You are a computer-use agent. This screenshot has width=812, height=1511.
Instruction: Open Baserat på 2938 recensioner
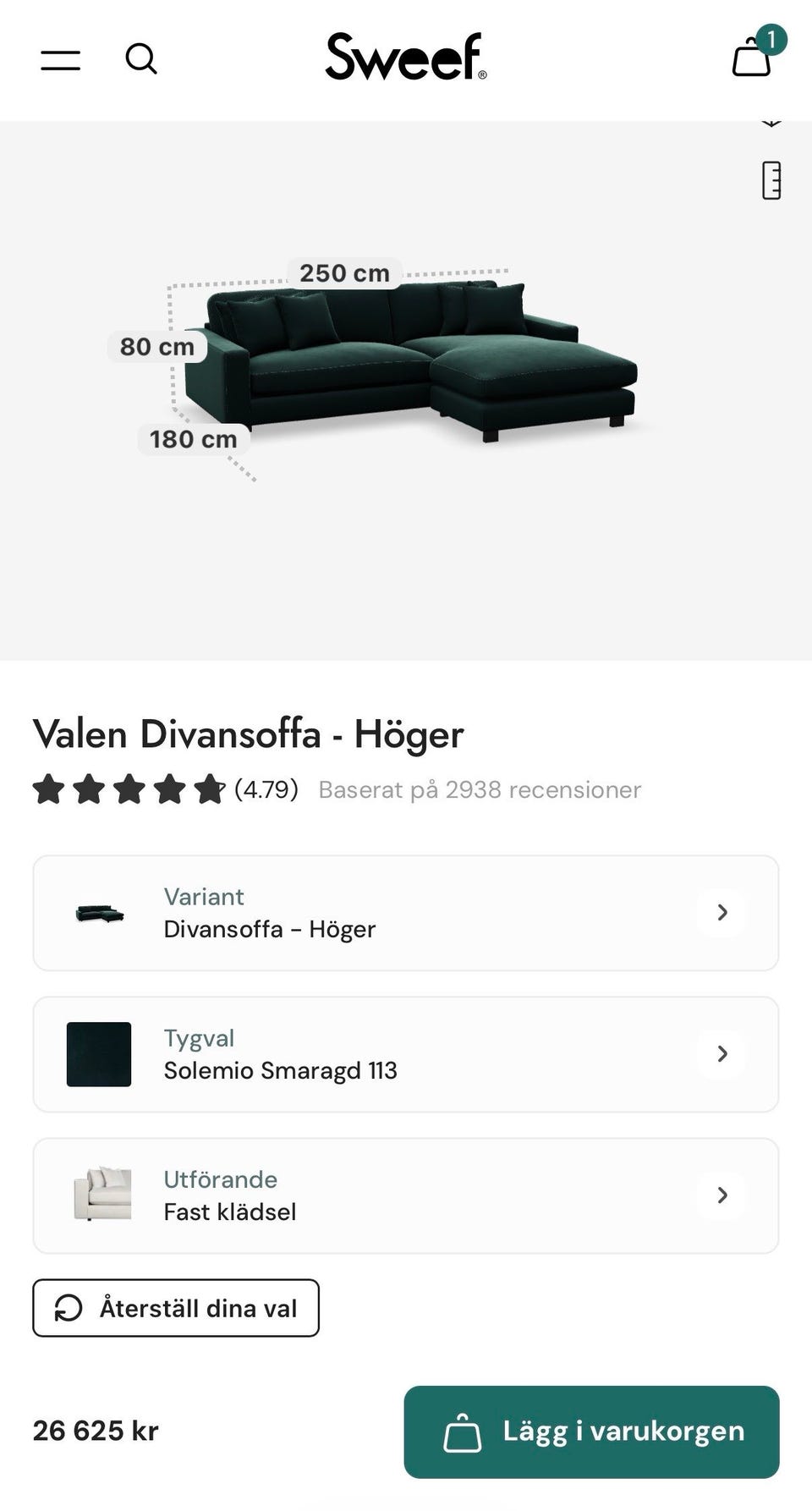479,789
